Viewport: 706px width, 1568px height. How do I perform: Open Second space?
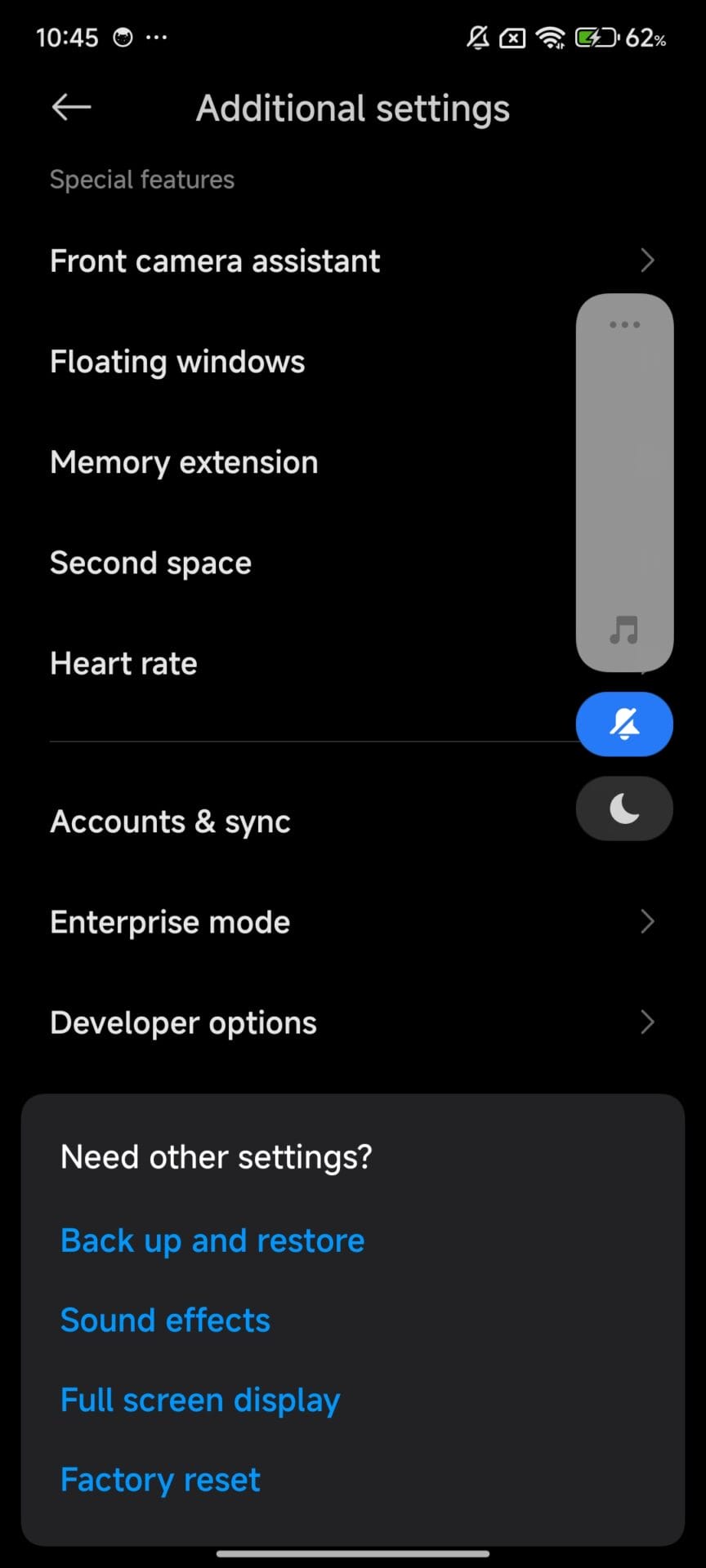[x=150, y=563]
